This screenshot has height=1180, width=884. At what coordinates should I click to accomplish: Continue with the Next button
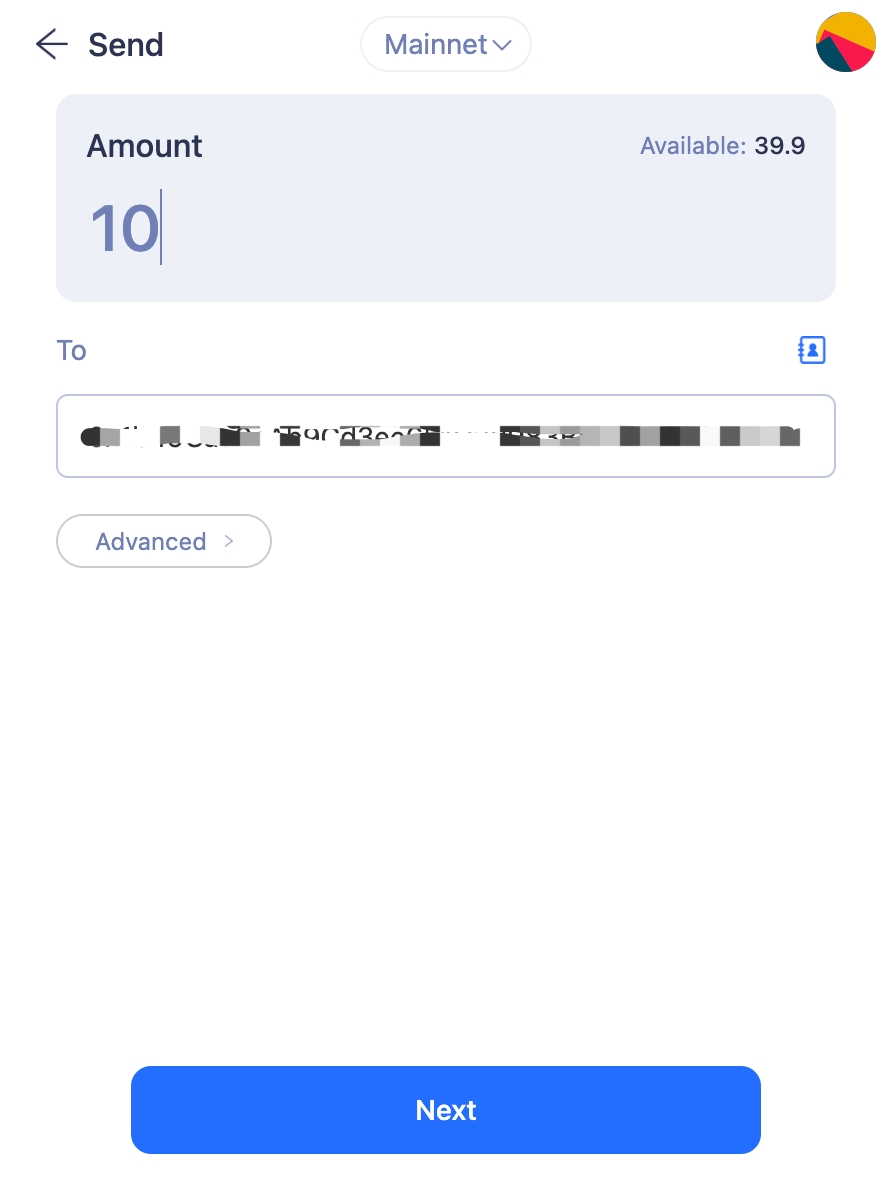445,1109
